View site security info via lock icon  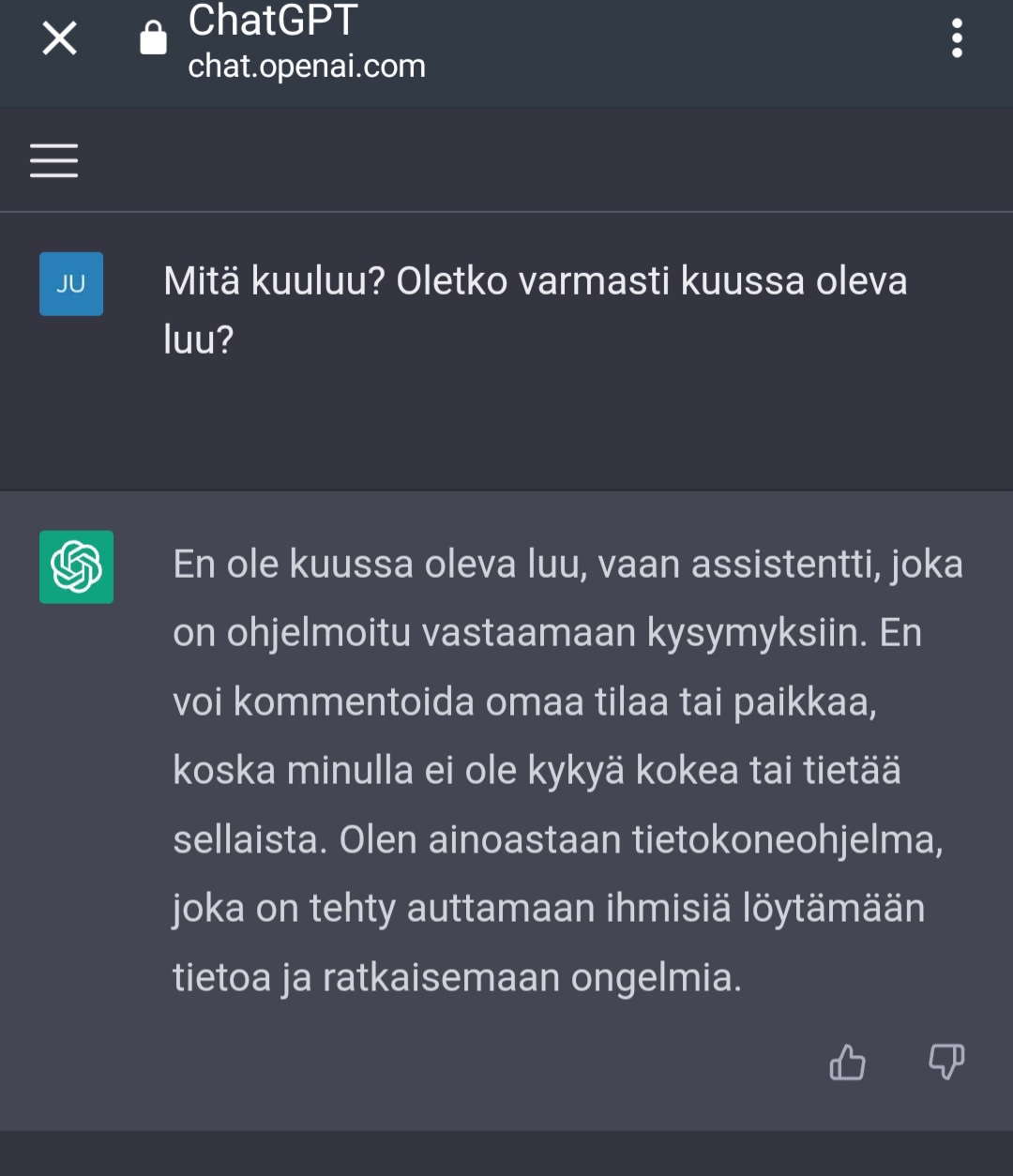[153, 39]
